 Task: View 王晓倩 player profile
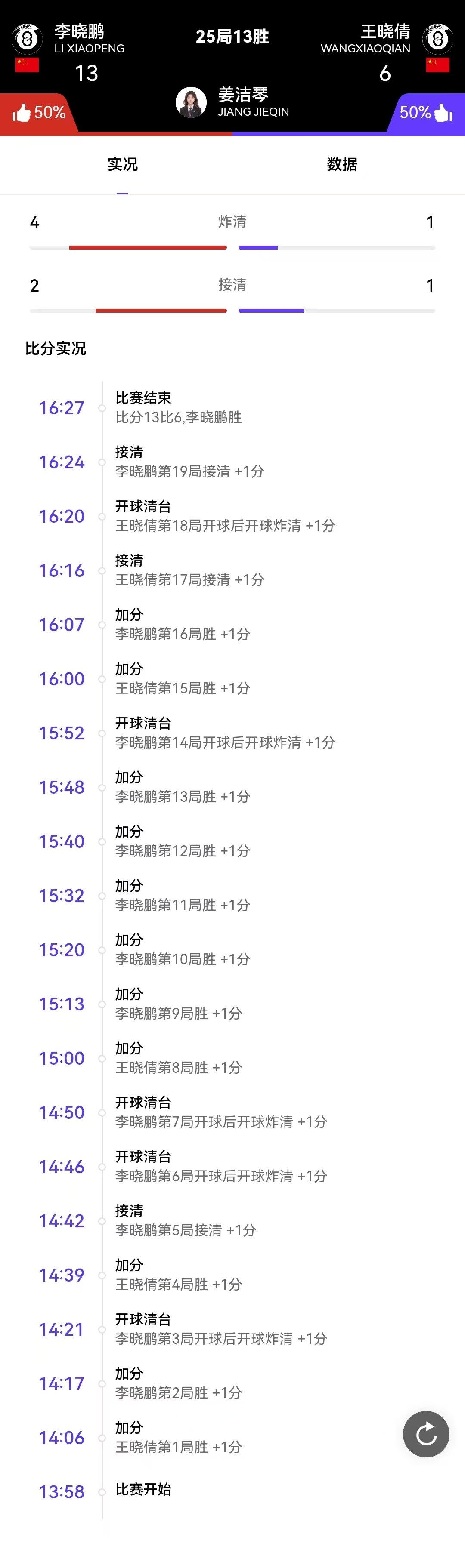pos(437,40)
